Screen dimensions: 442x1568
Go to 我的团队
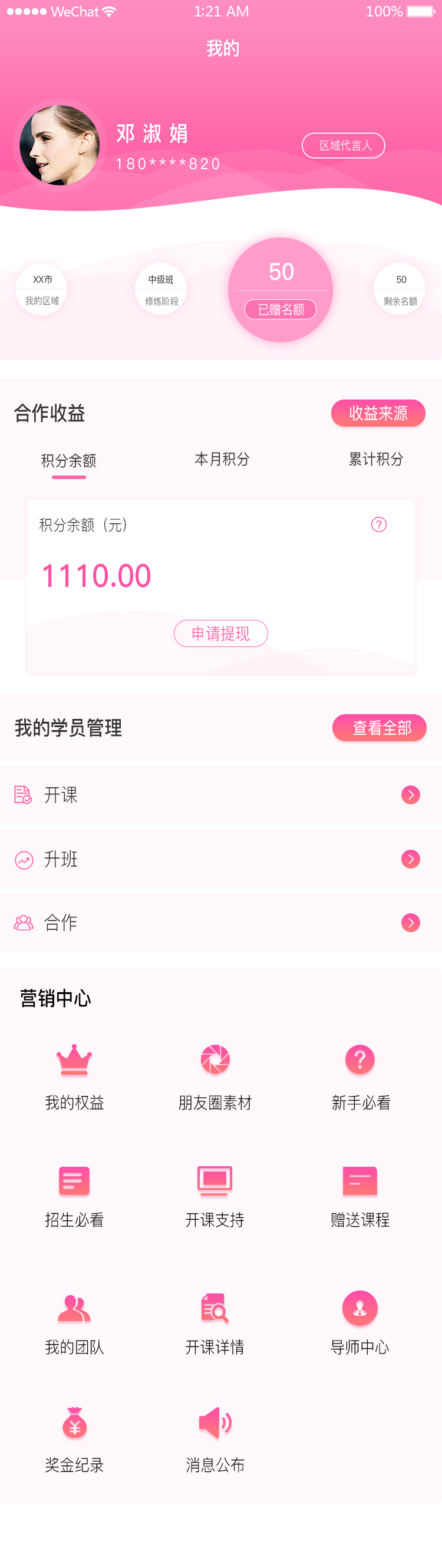coord(74,1321)
